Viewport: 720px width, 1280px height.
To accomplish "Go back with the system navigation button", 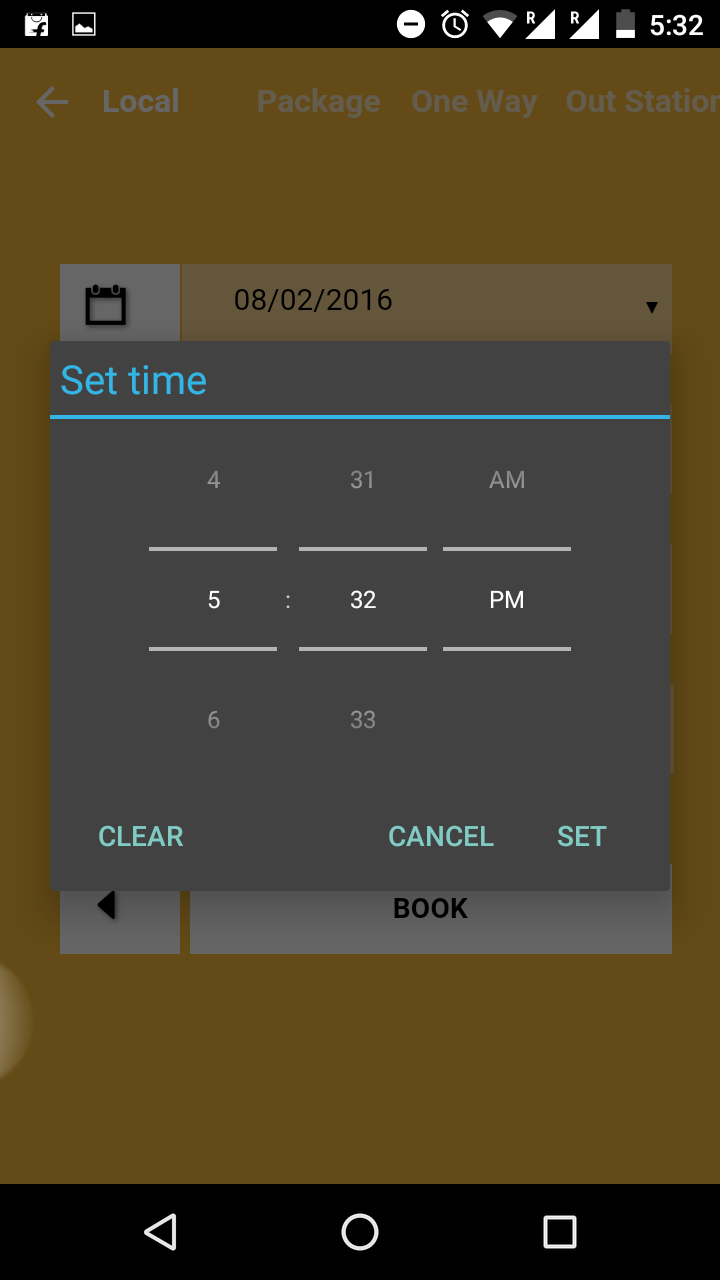I will click(x=160, y=1232).
